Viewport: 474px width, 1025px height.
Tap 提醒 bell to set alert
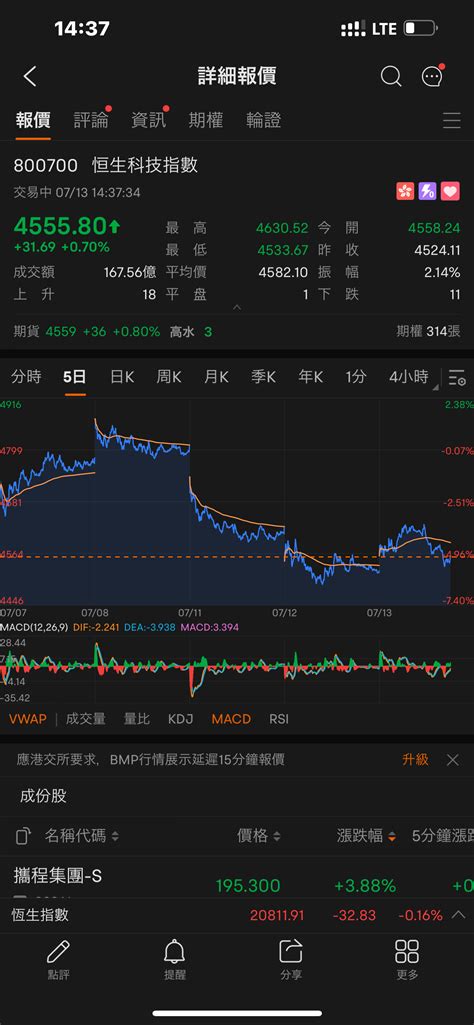(175, 960)
